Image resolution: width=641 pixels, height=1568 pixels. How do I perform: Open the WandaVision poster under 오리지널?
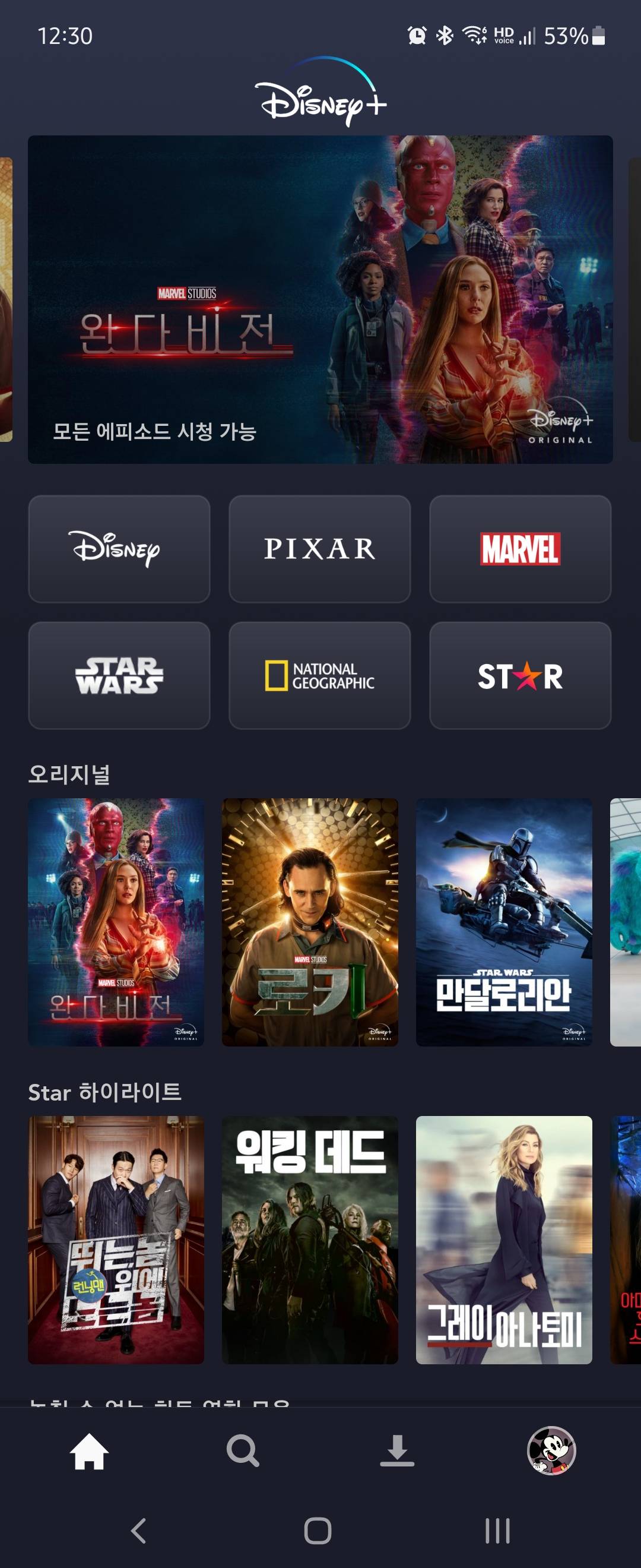pyautogui.click(x=116, y=922)
